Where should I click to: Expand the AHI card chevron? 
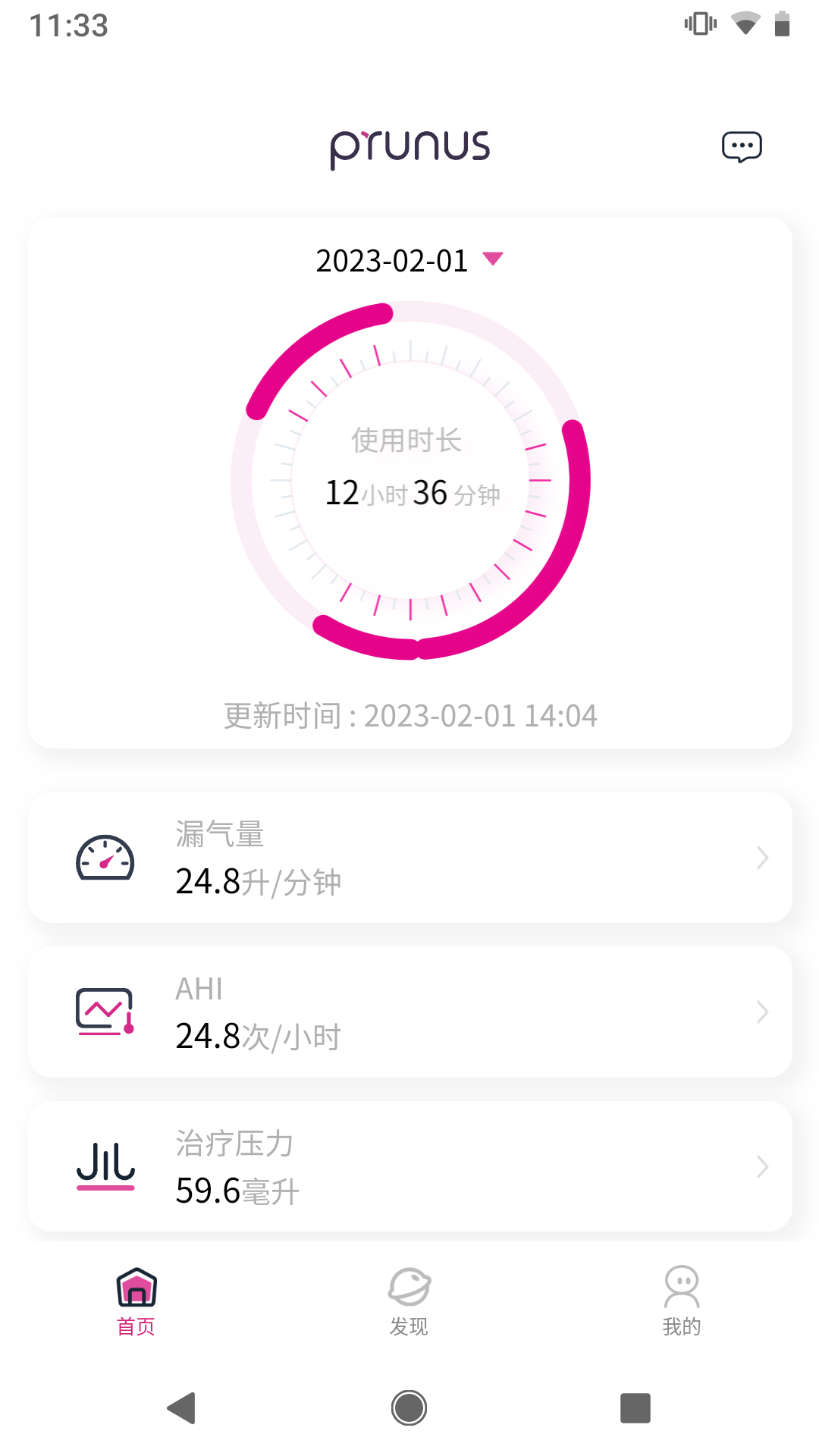pos(762,1012)
